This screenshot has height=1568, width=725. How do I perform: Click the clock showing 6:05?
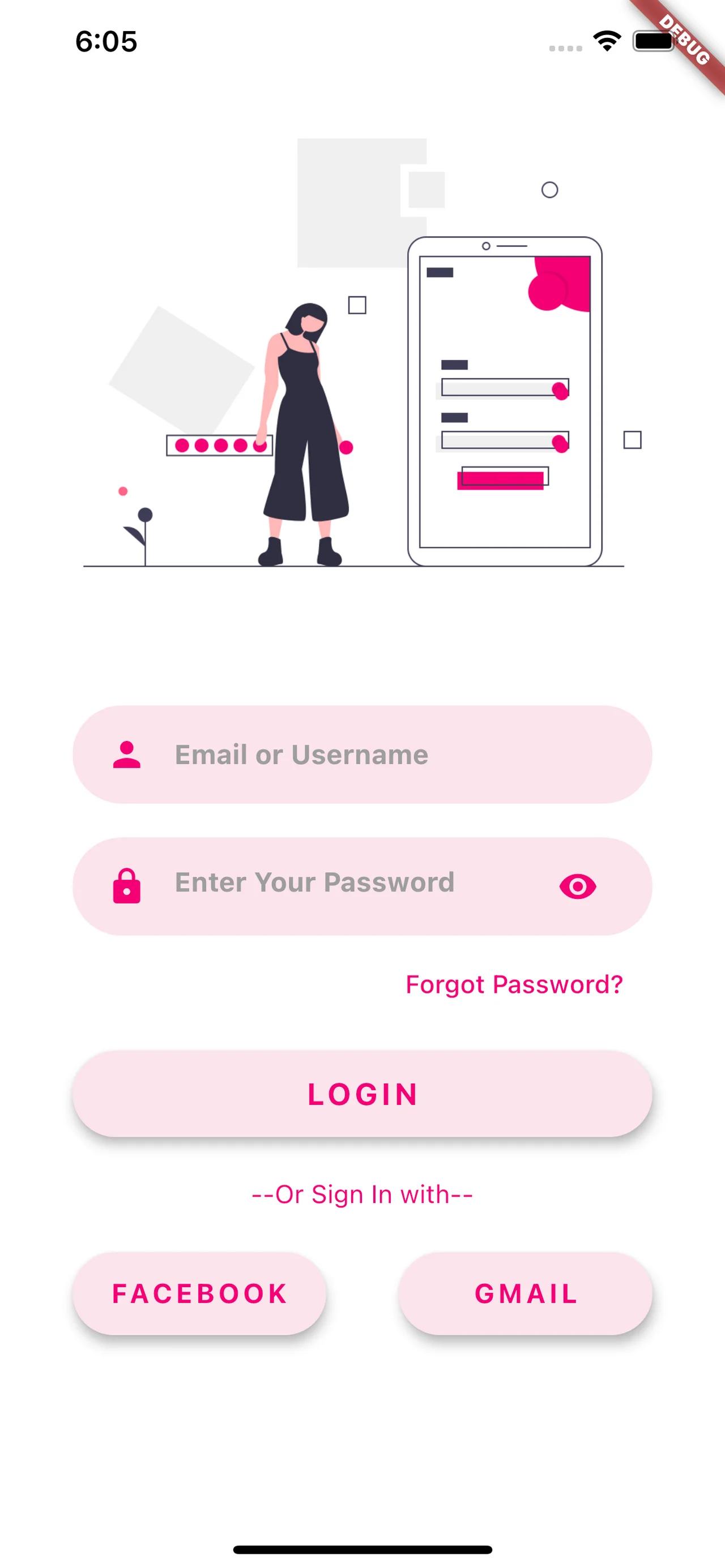106,41
